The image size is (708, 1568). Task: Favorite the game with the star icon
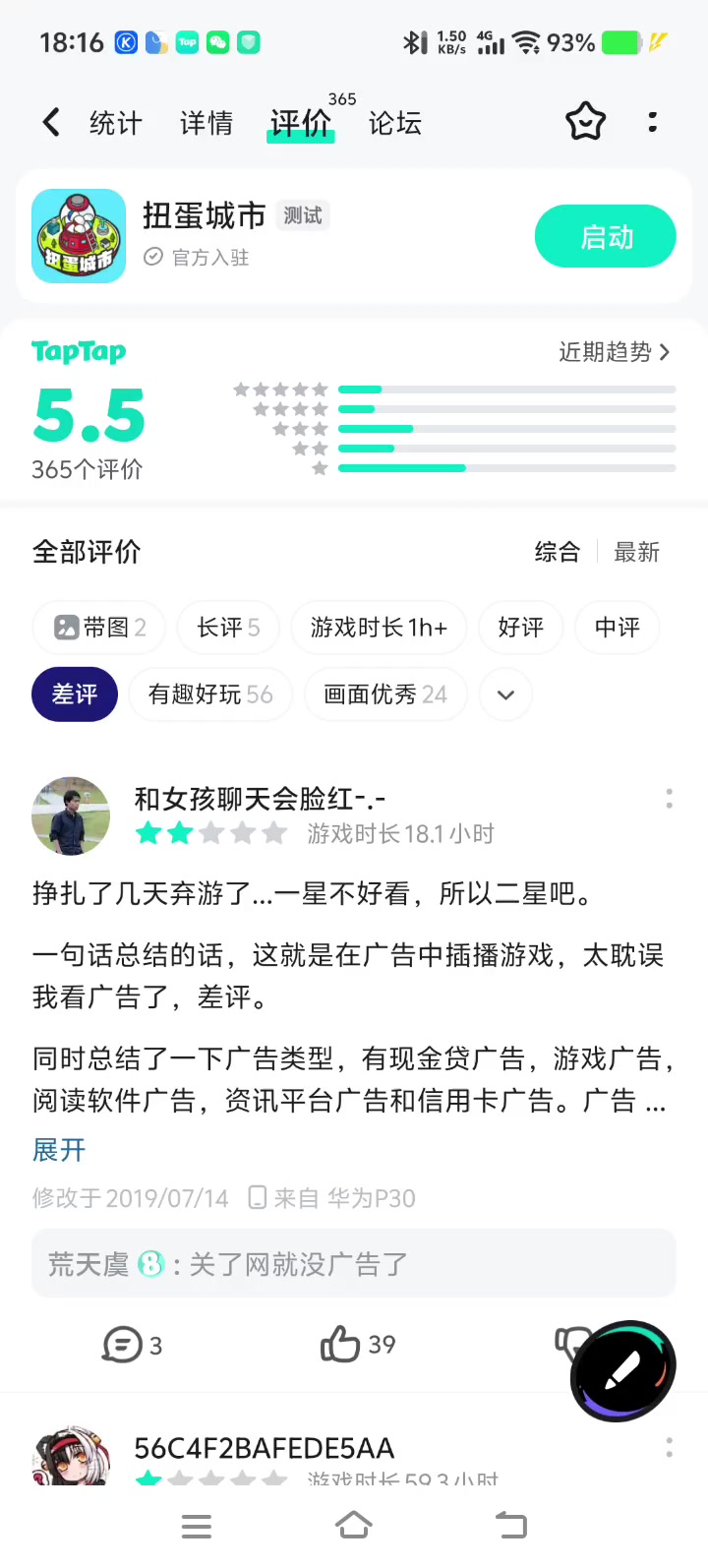point(585,123)
